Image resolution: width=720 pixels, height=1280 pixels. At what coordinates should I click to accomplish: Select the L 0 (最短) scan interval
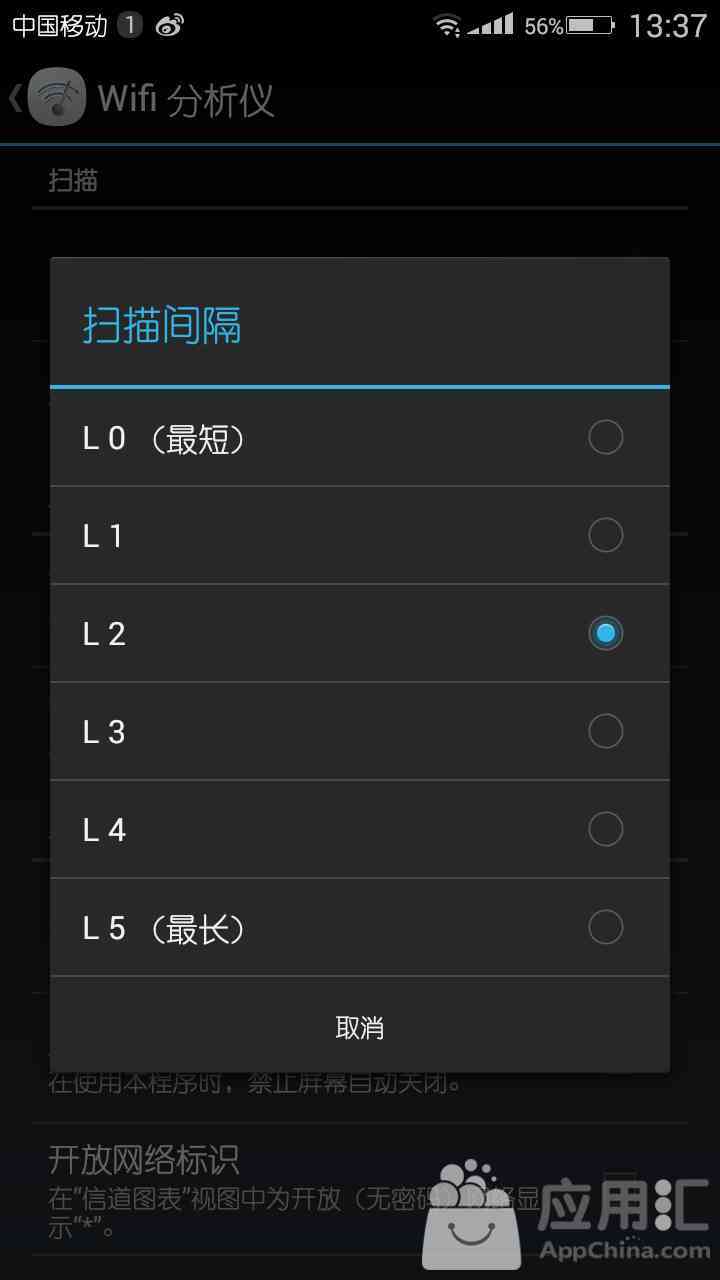click(x=360, y=438)
